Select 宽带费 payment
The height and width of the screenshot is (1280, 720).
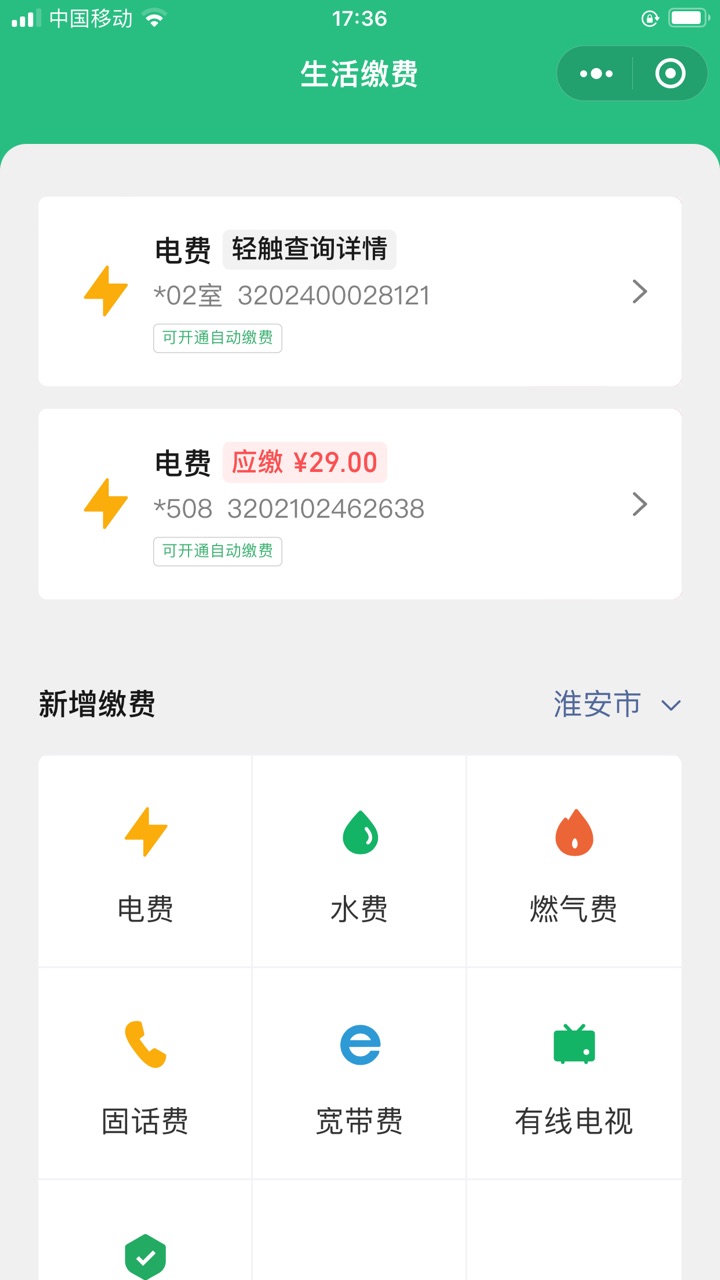(359, 1073)
